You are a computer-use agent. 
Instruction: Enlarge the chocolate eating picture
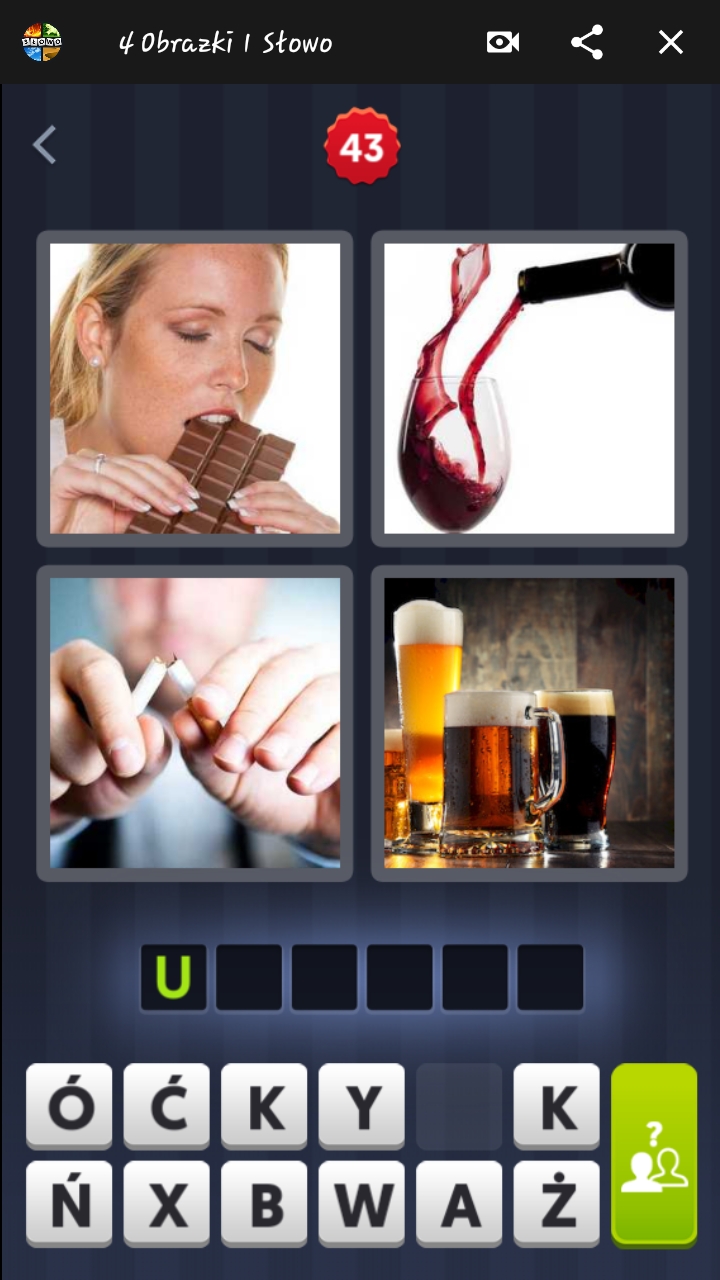(x=195, y=388)
